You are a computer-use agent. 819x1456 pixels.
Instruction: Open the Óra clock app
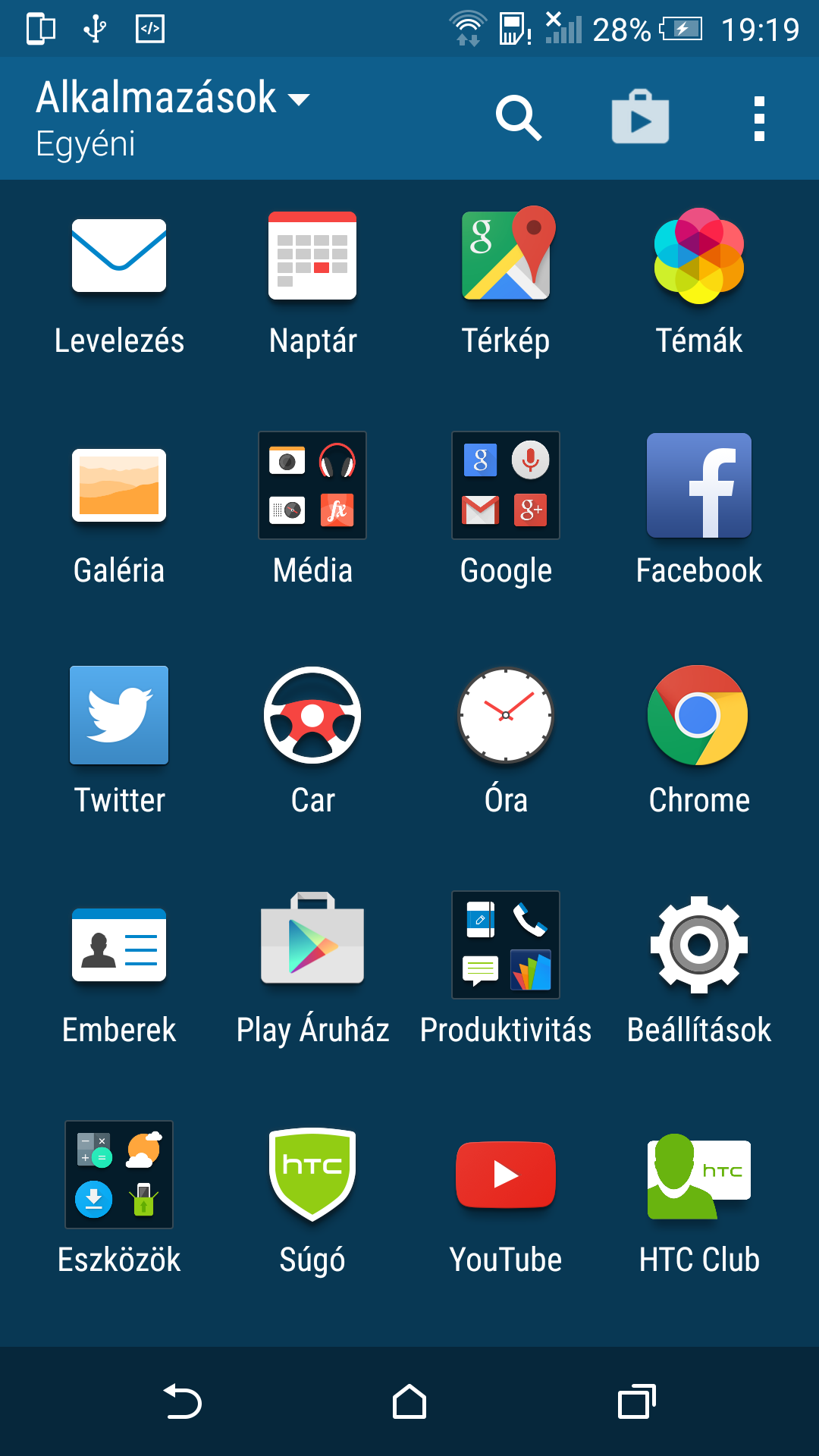[506, 715]
